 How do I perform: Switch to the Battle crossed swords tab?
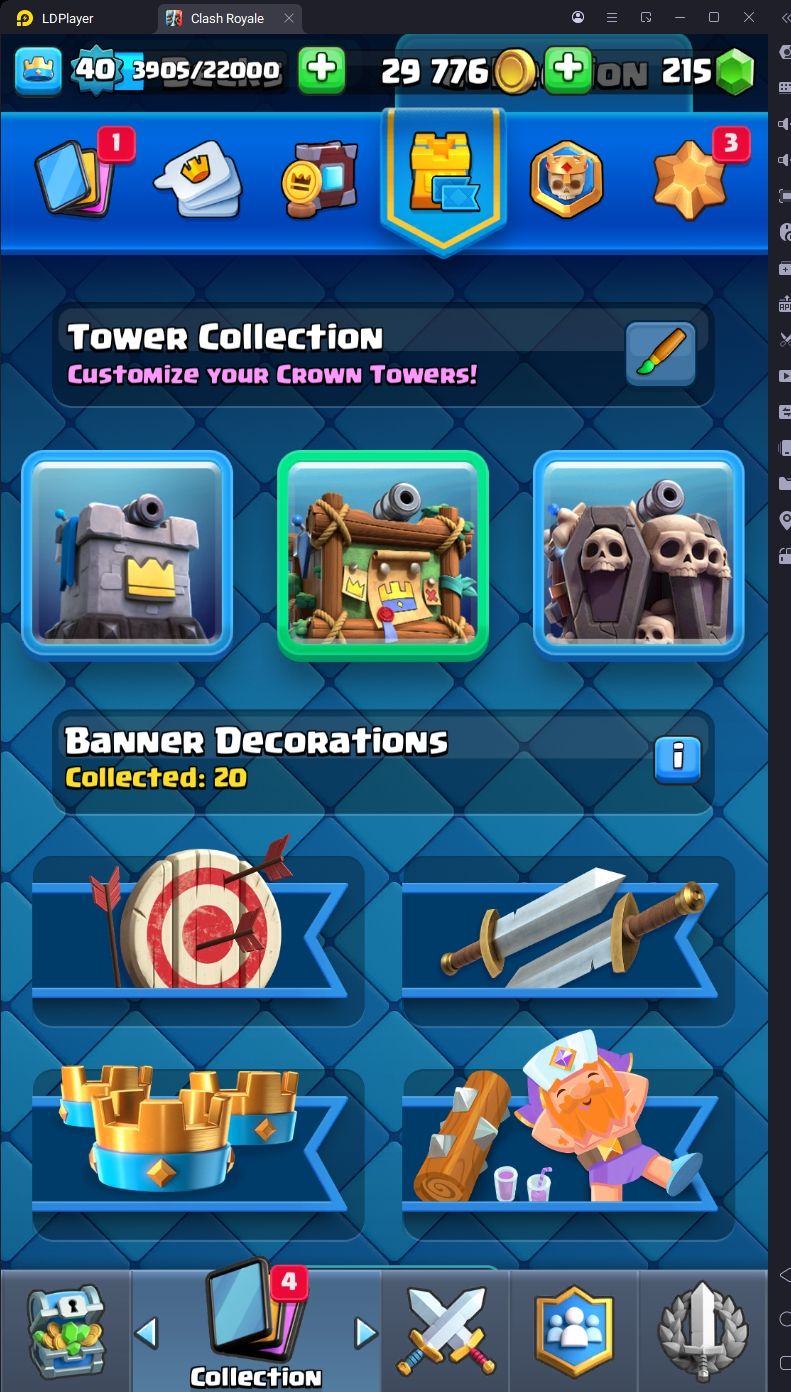[445, 1332]
